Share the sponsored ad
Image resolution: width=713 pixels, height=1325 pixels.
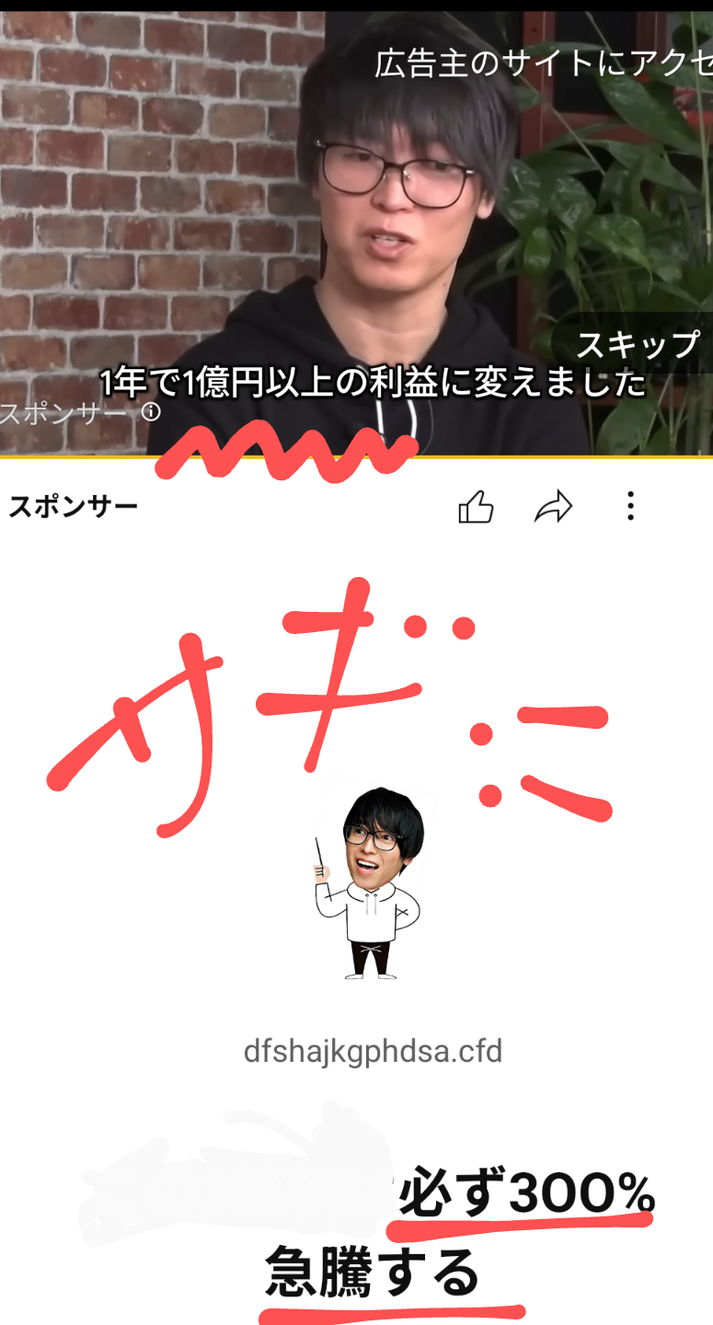(553, 507)
